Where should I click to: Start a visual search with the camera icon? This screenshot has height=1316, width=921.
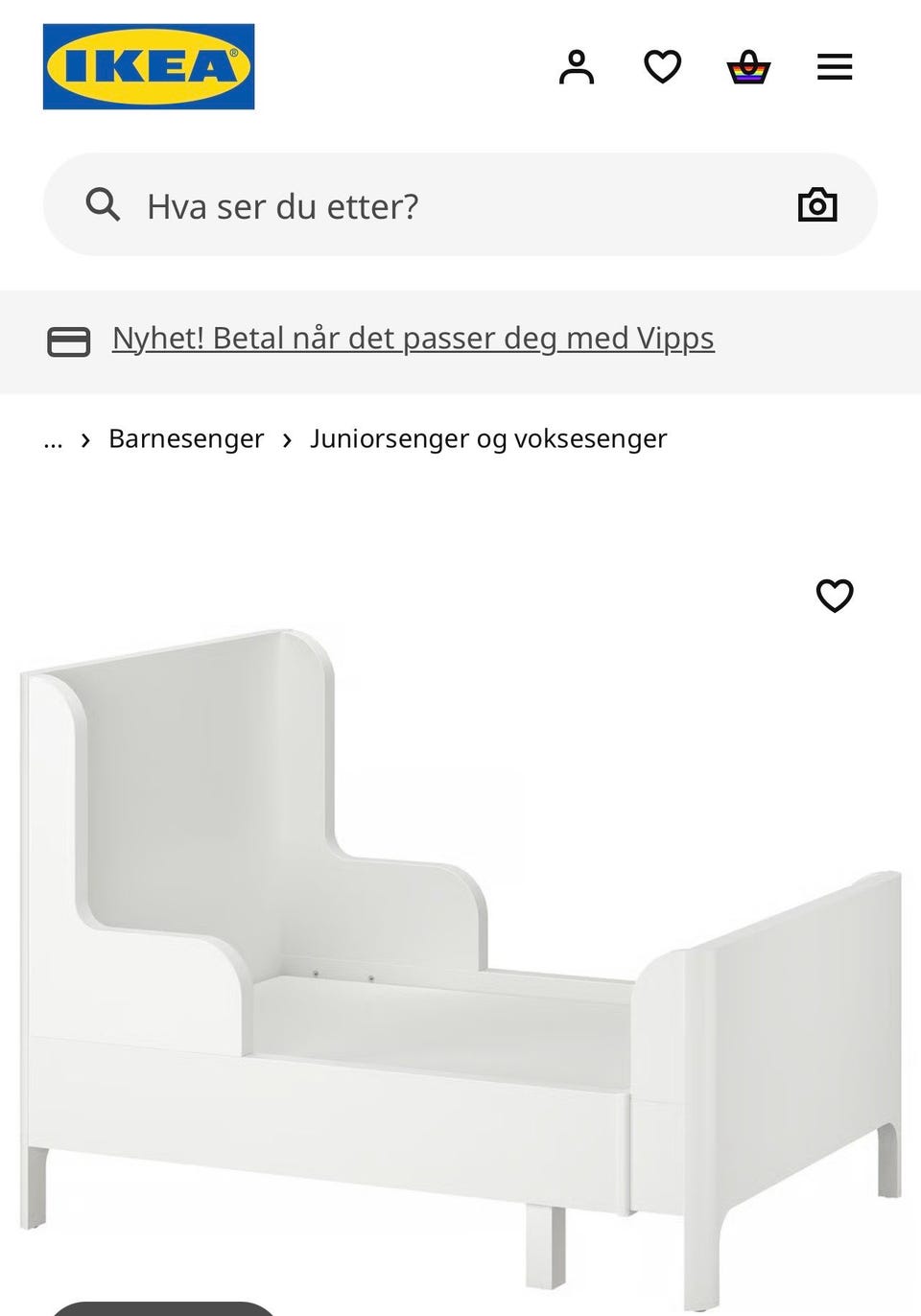coord(817,204)
